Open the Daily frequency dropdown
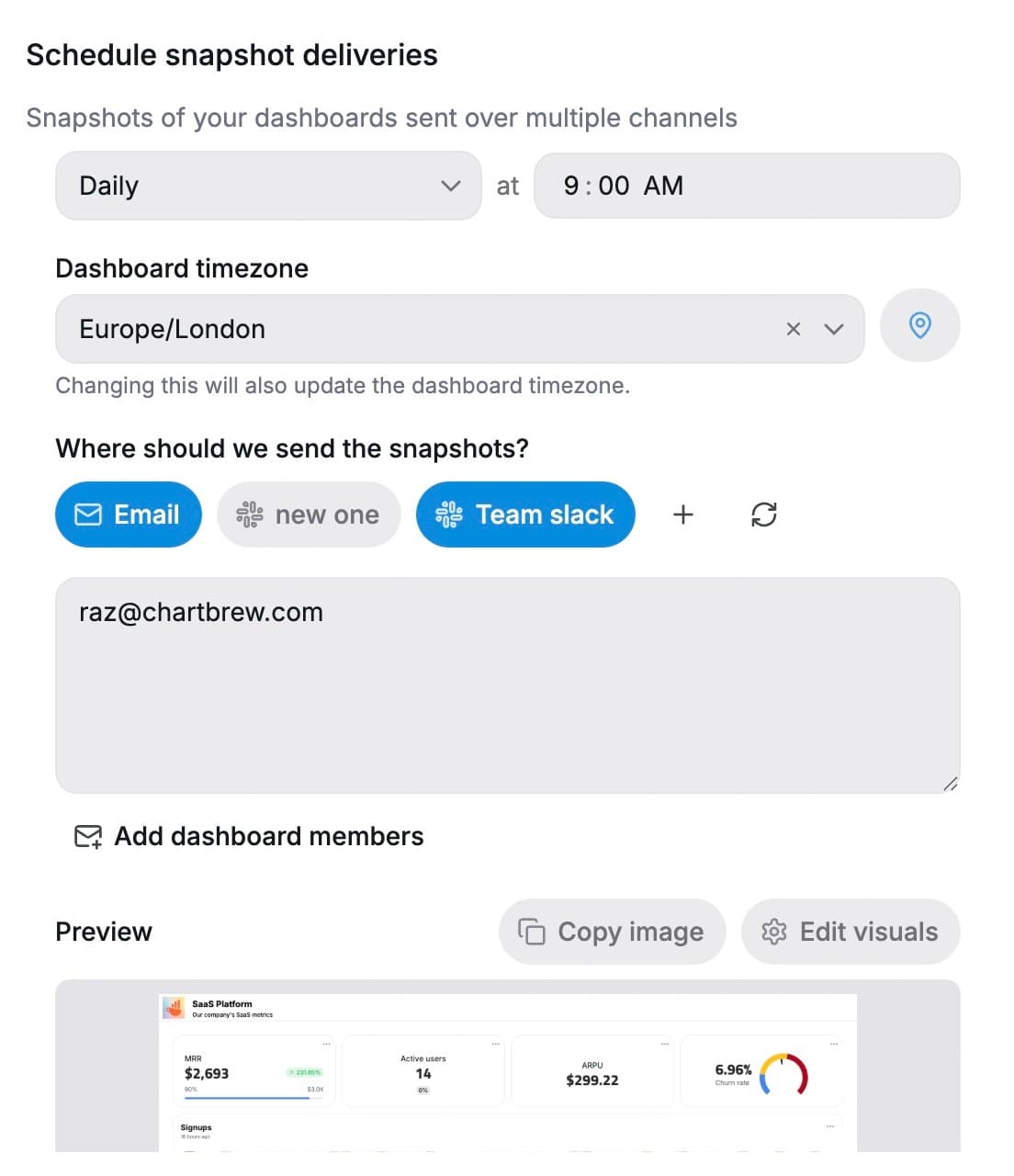Screen dimensions: 1014x1176 click(266, 186)
